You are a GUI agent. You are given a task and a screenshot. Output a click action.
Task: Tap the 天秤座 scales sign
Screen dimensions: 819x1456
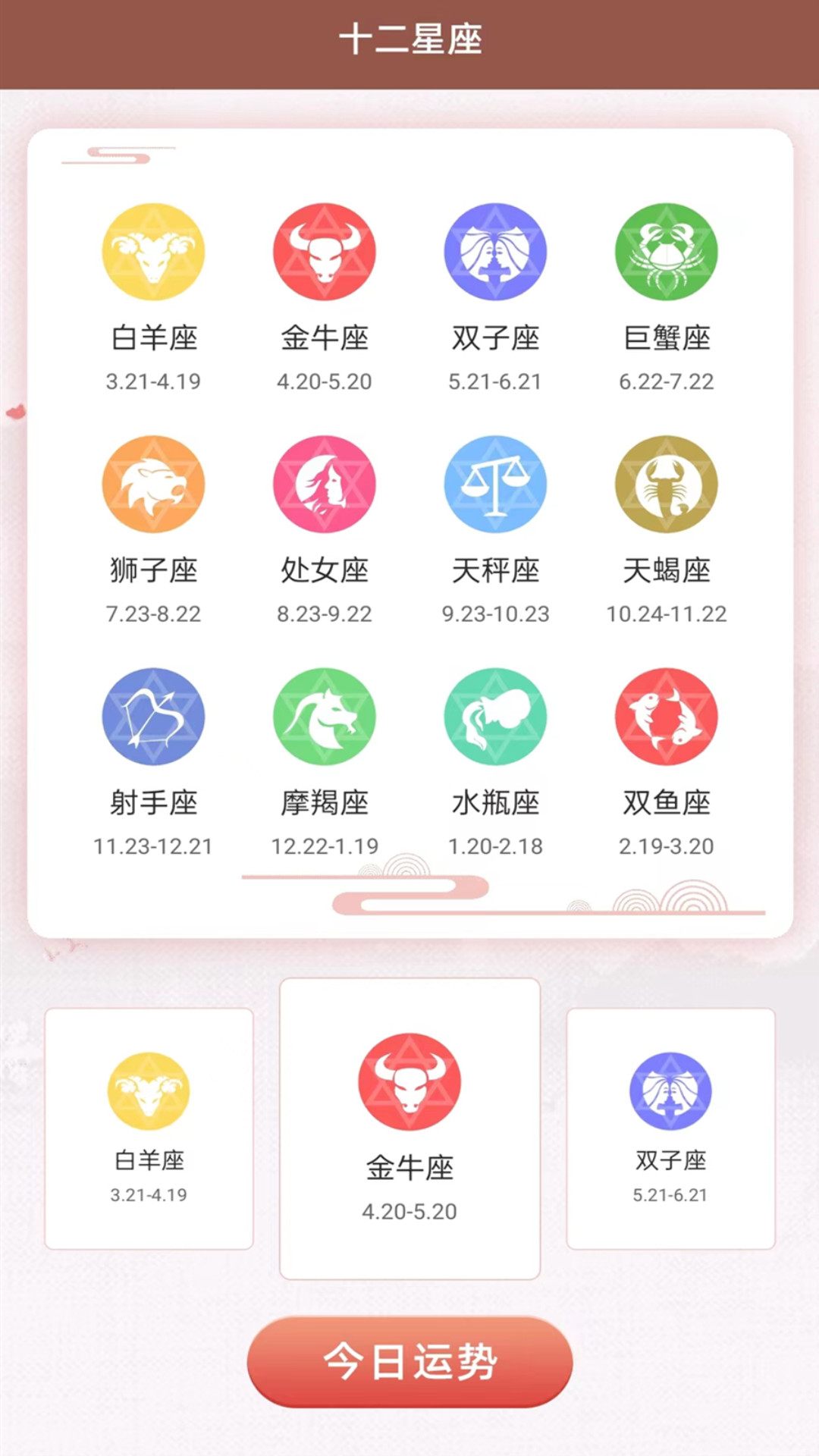pyautogui.click(x=495, y=485)
